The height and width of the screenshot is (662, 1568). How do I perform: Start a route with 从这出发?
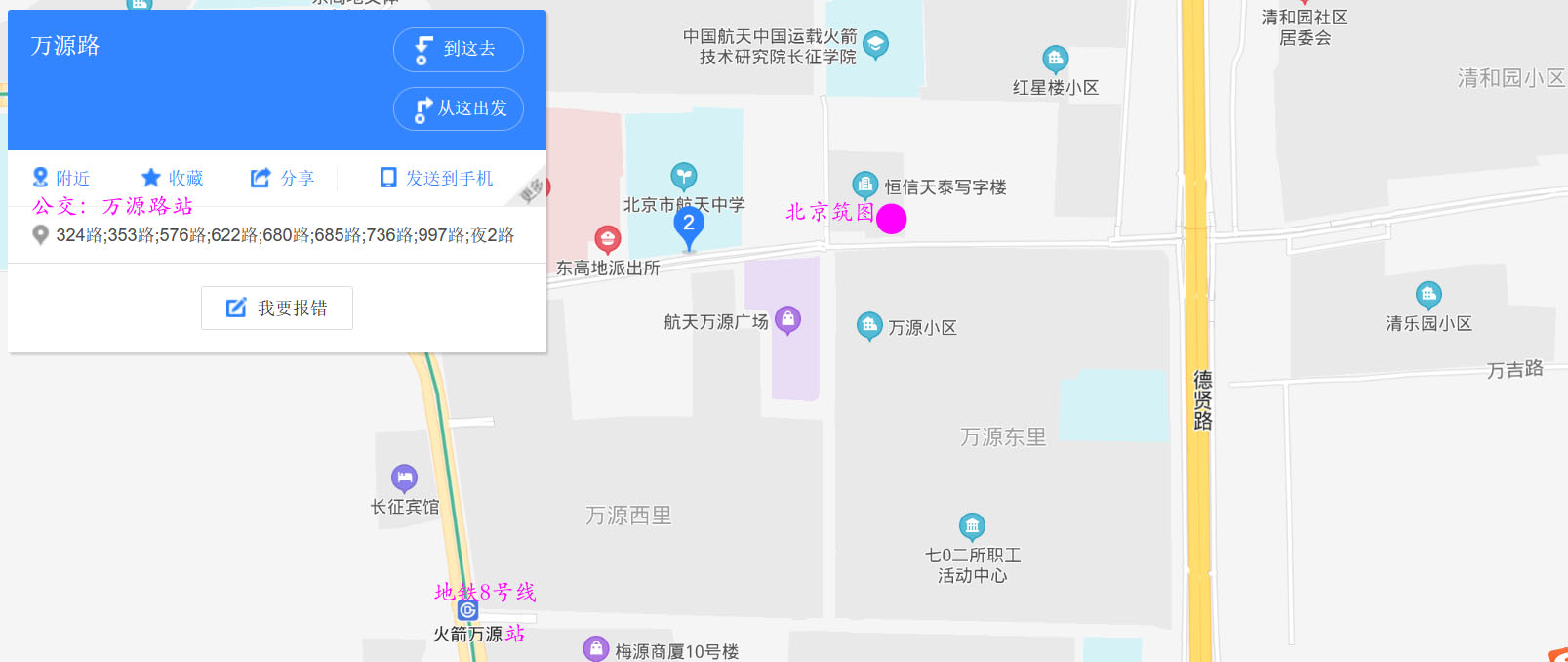click(x=458, y=108)
